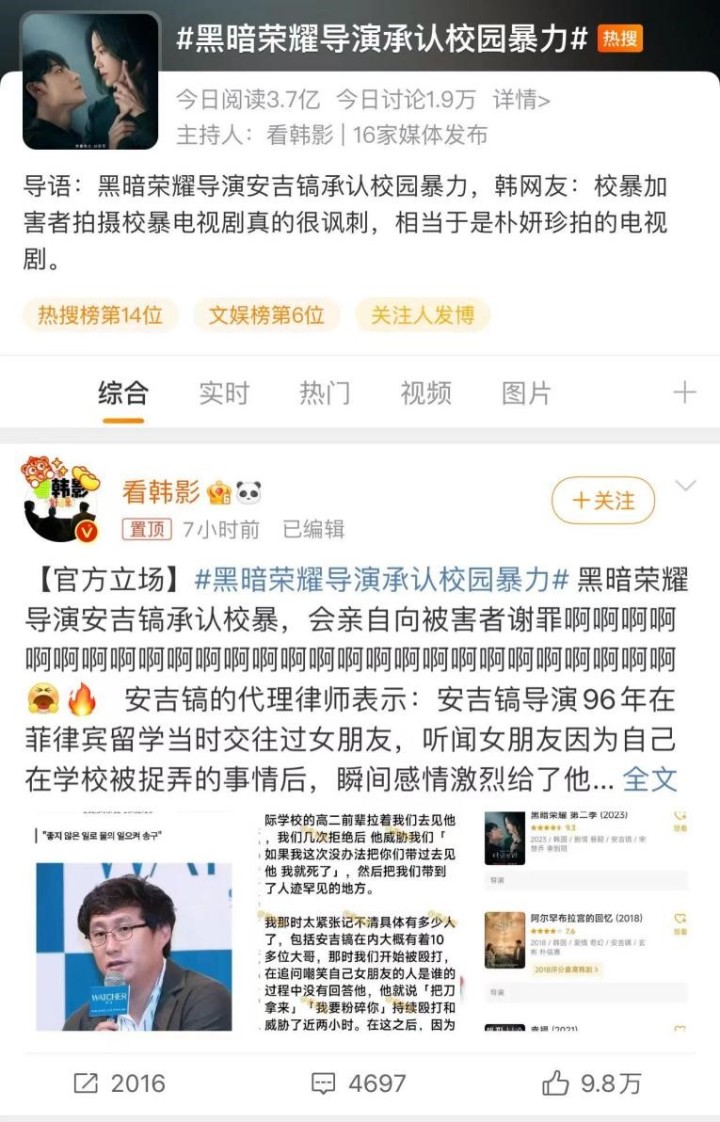Open the text screenshot image in the post
Viewport: 720px width, 1122px height.
click(360, 922)
